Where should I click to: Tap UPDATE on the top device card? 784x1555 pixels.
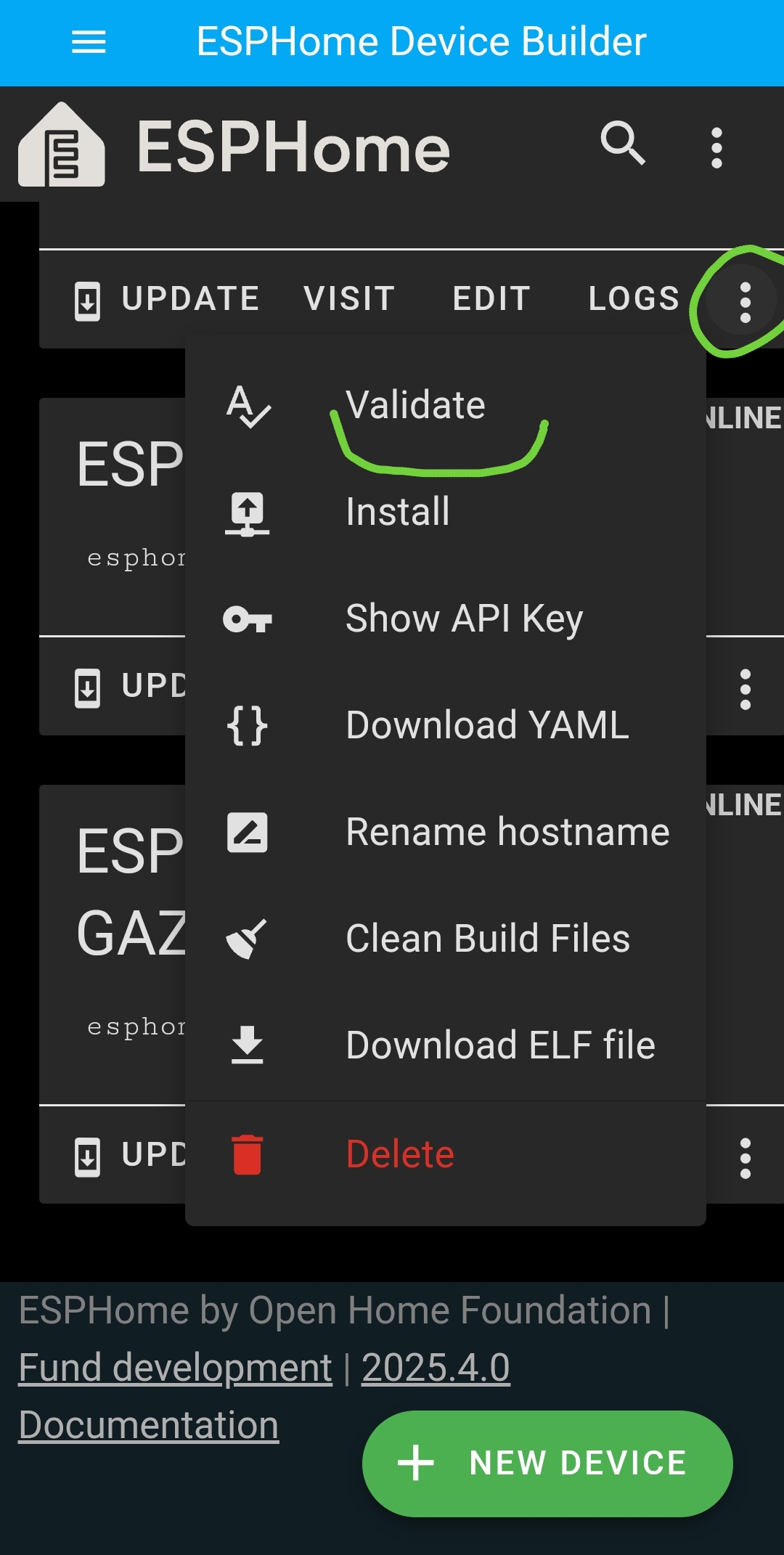tap(167, 299)
